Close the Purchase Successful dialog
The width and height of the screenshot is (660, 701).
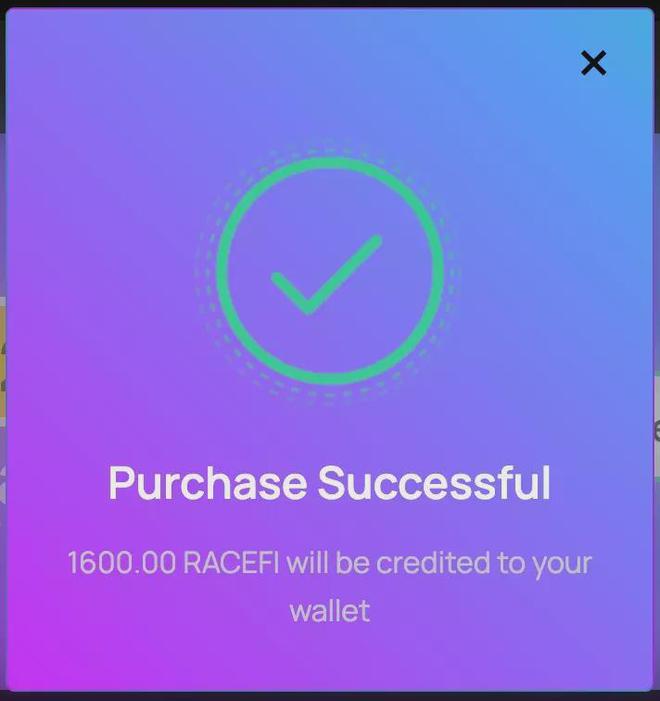click(x=593, y=63)
